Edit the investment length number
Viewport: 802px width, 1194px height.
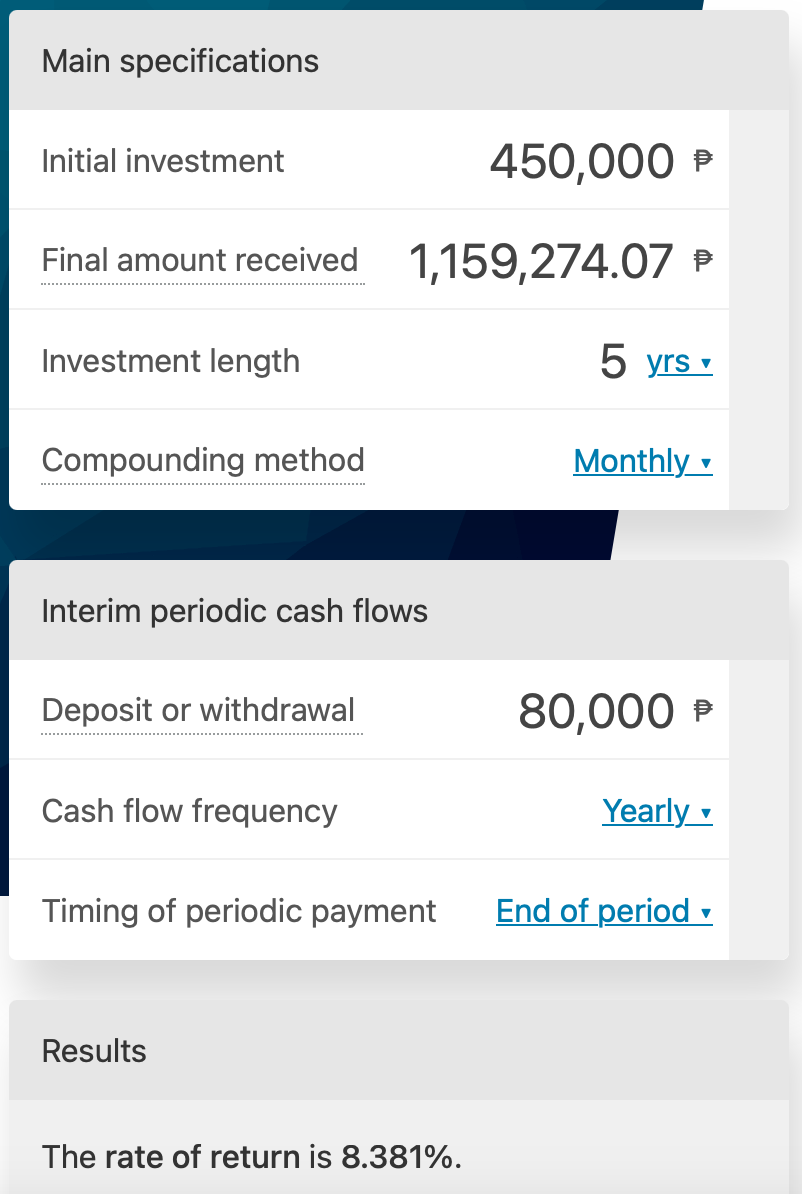[x=613, y=361]
